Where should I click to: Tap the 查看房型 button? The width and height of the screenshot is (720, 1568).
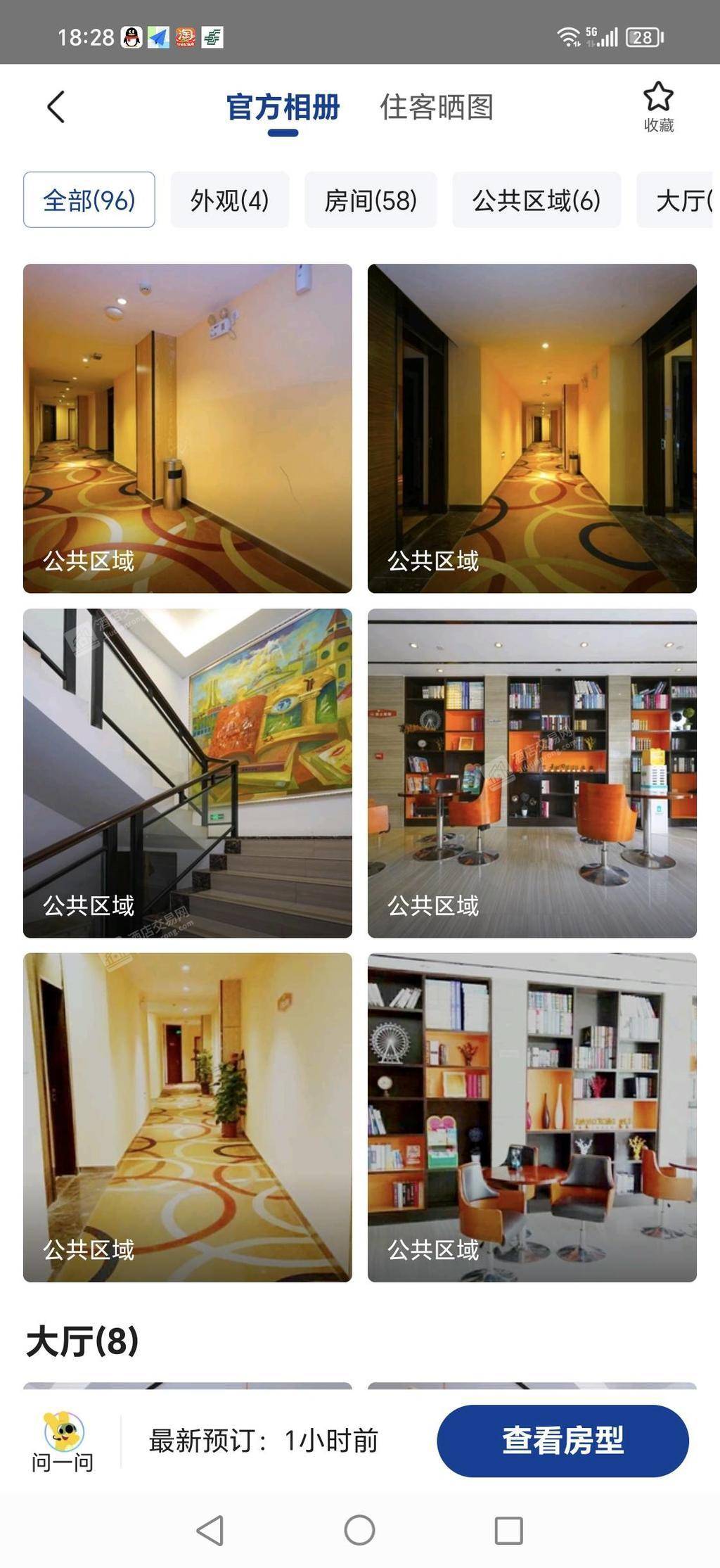pyautogui.click(x=562, y=1441)
